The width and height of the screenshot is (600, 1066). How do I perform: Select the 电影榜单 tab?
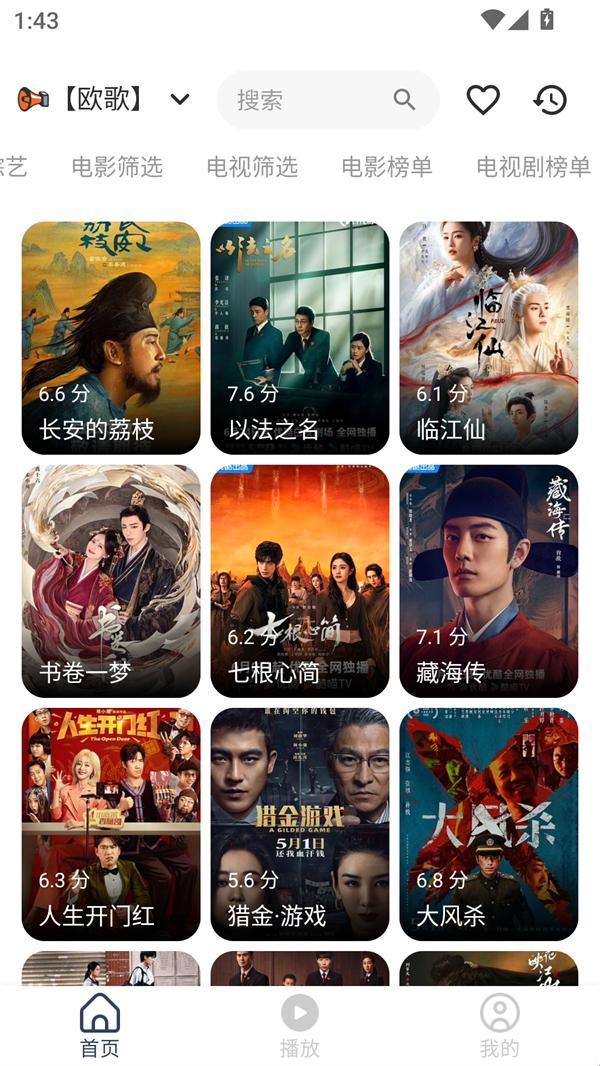[x=387, y=167]
